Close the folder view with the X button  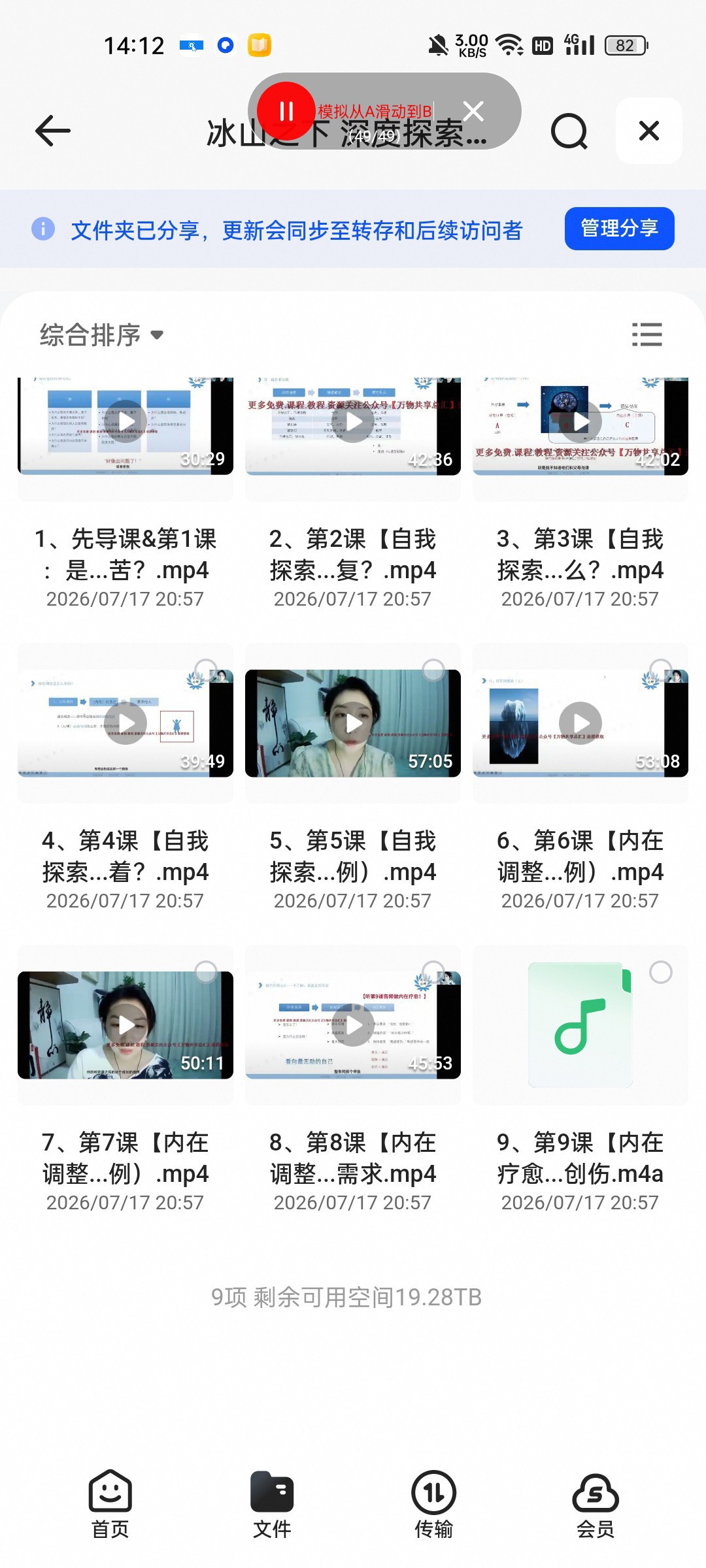coord(649,131)
